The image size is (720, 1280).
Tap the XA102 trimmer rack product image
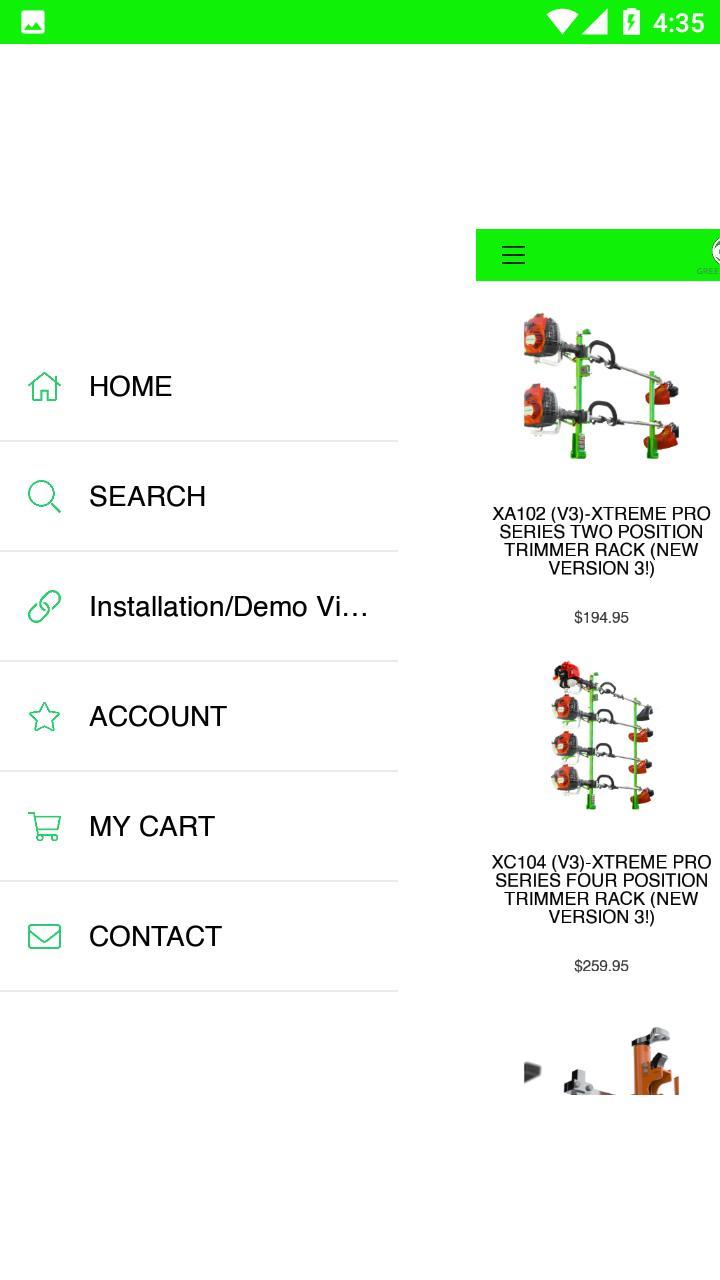tap(600, 385)
